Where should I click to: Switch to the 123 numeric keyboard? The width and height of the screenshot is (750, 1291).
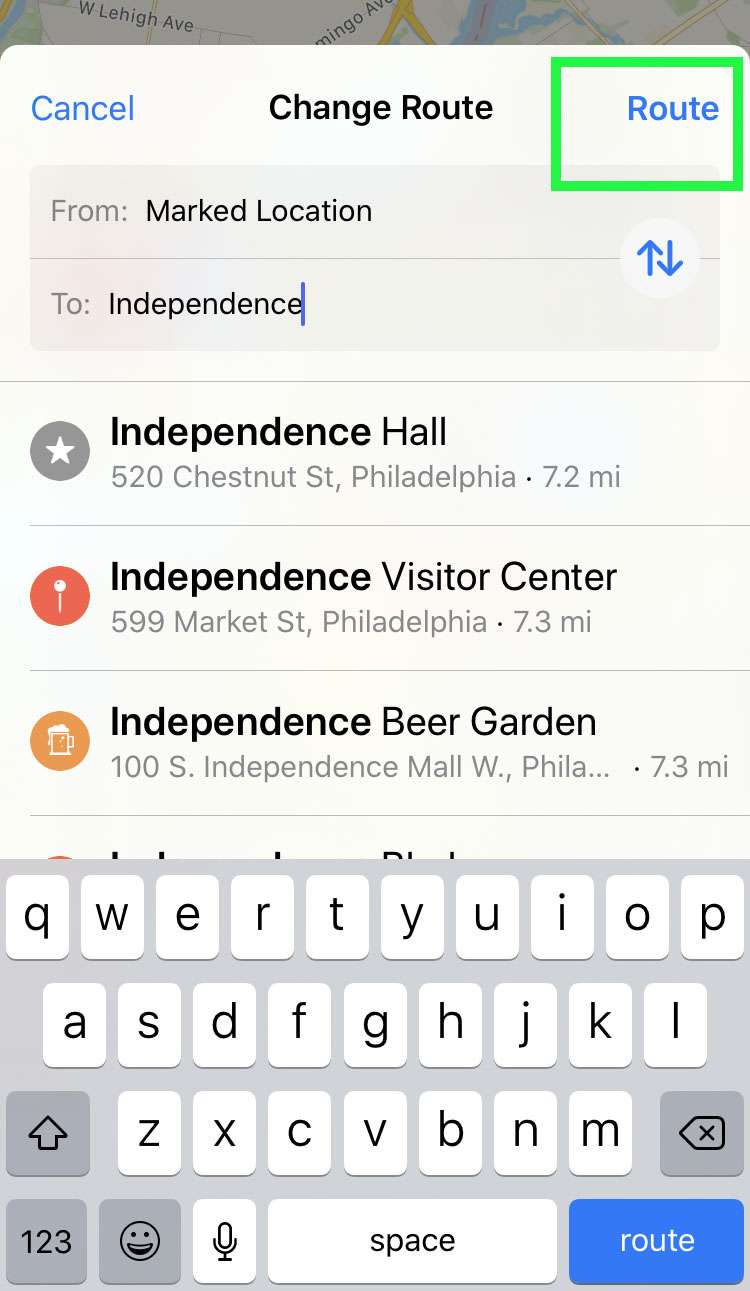pyautogui.click(x=47, y=1241)
